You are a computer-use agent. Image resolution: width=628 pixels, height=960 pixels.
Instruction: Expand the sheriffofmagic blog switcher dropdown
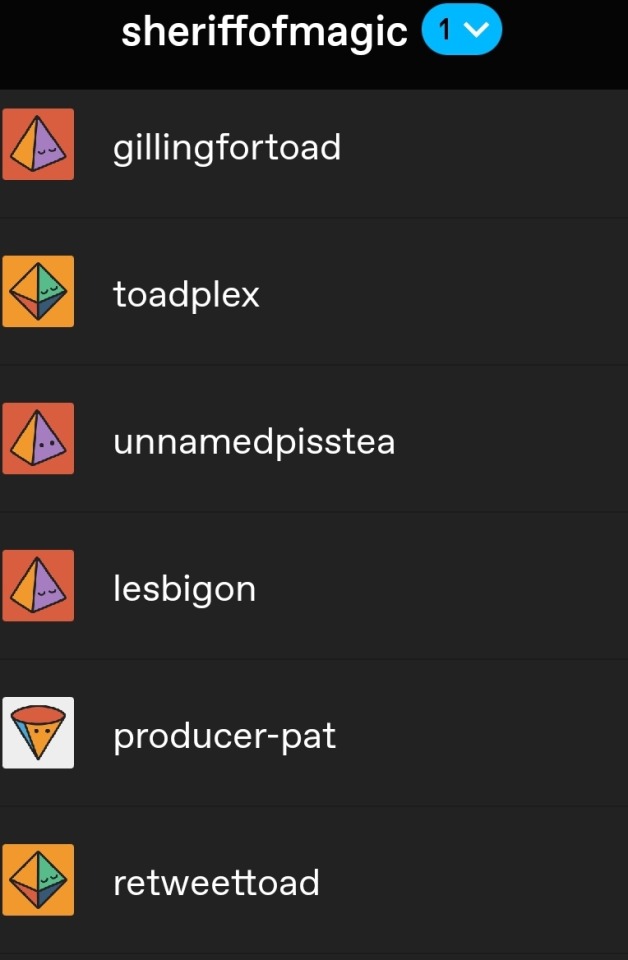[462, 32]
